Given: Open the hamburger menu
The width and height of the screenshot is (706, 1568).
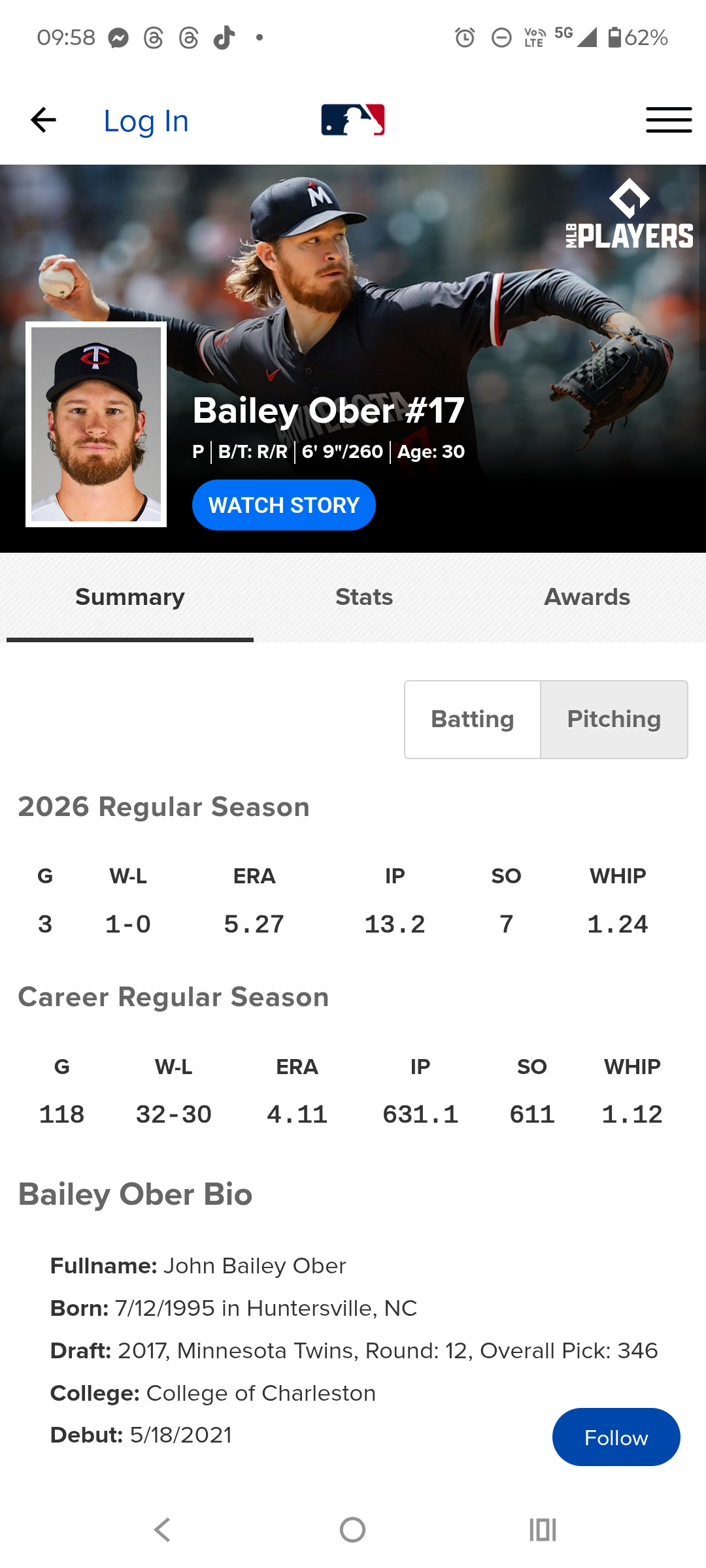Looking at the screenshot, I should click(669, 120).
